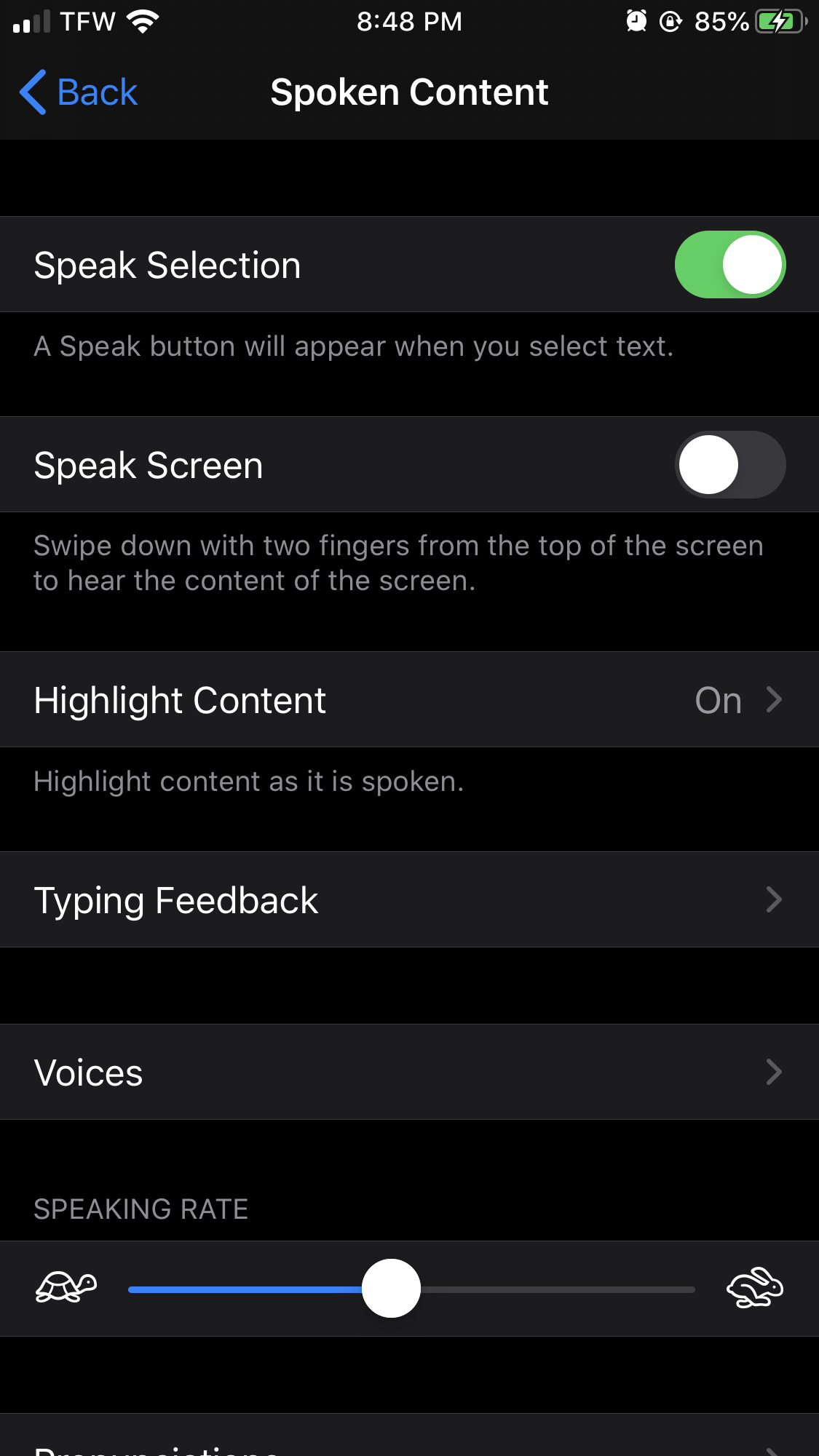Go back to the previous settings page
819x1456 pixels.
pyautogui.click(x=79, y=92)
